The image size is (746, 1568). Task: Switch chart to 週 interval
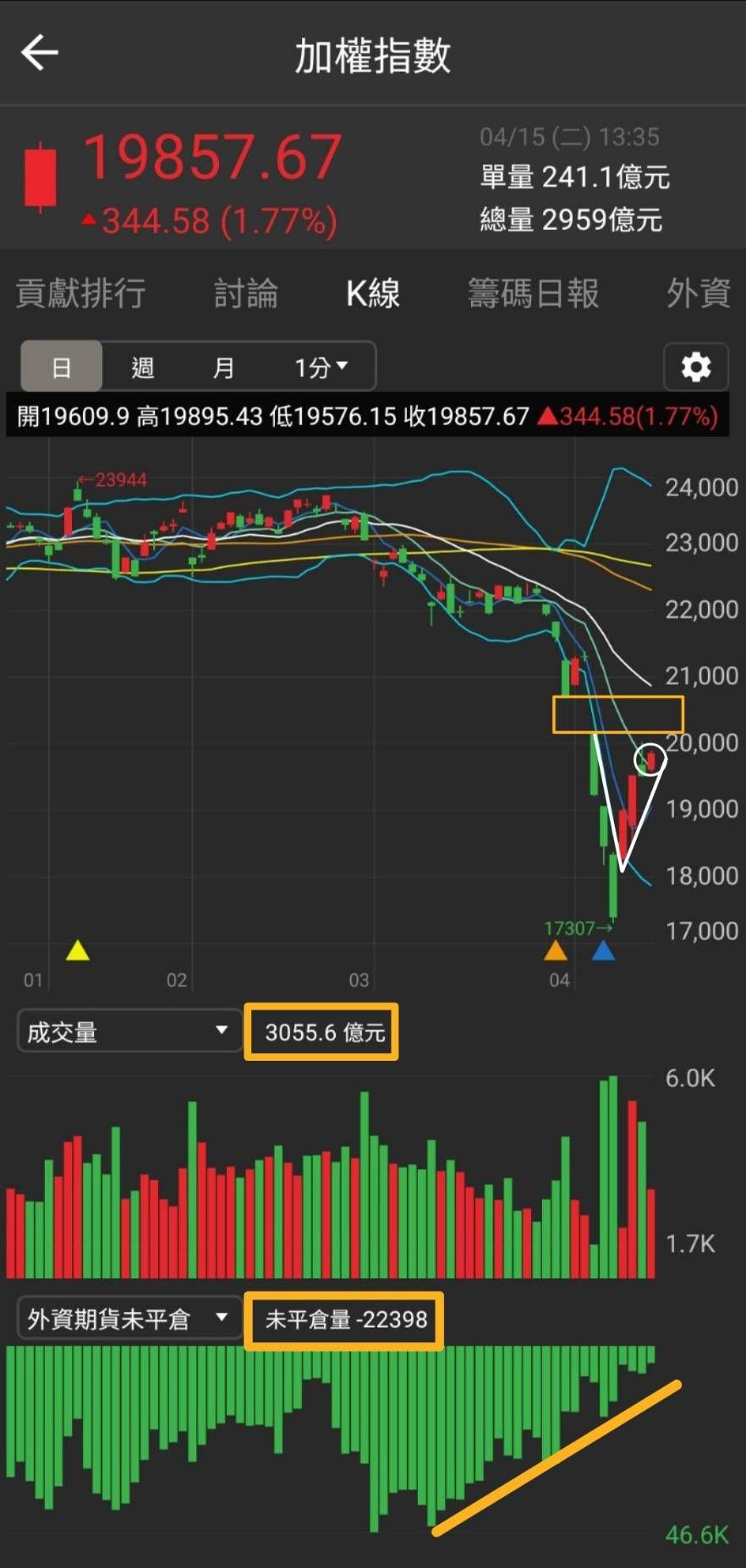point(142,367)
